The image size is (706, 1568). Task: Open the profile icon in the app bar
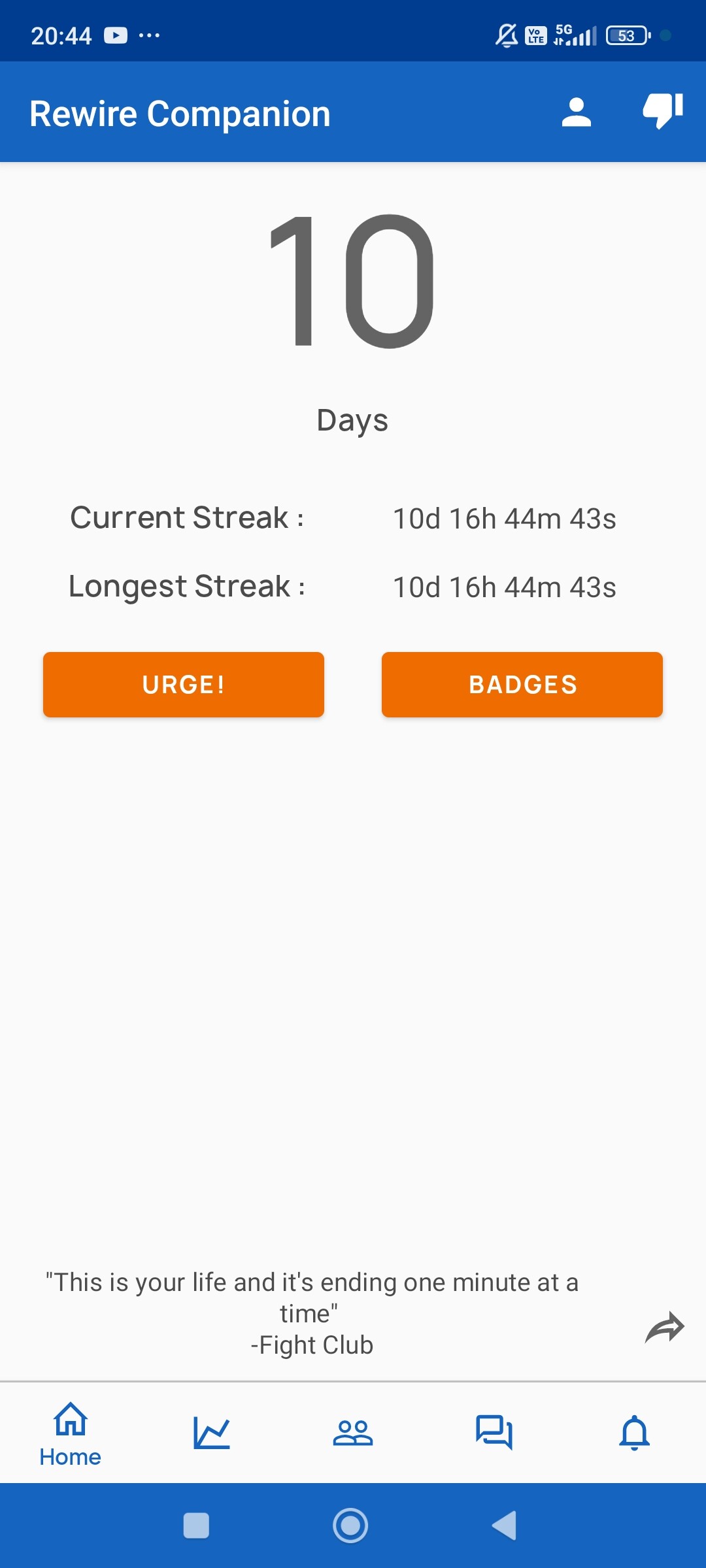(x=576, y=112)
